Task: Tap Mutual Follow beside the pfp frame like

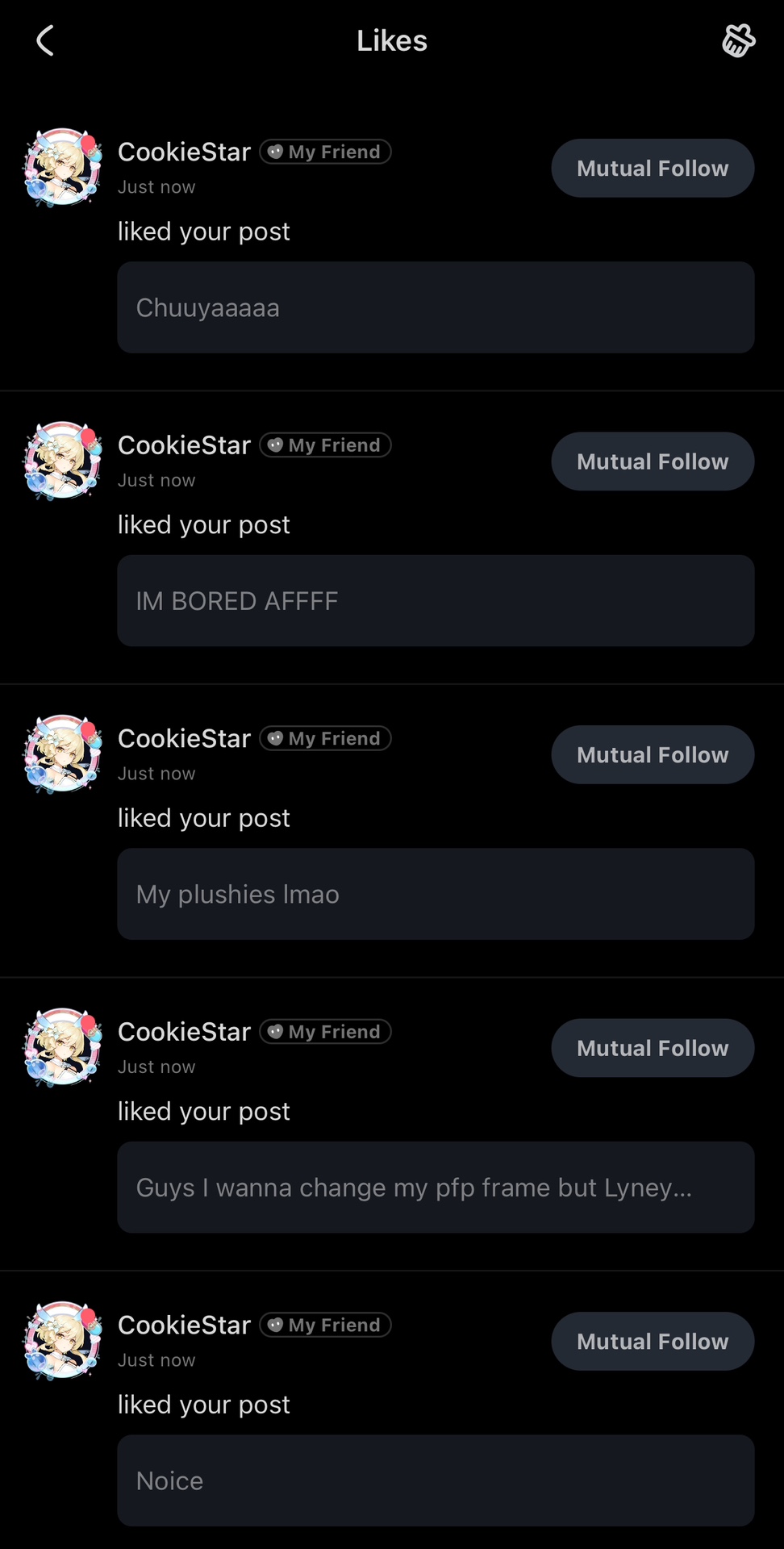Action: pyautogui.click(x=653, y=1048)
